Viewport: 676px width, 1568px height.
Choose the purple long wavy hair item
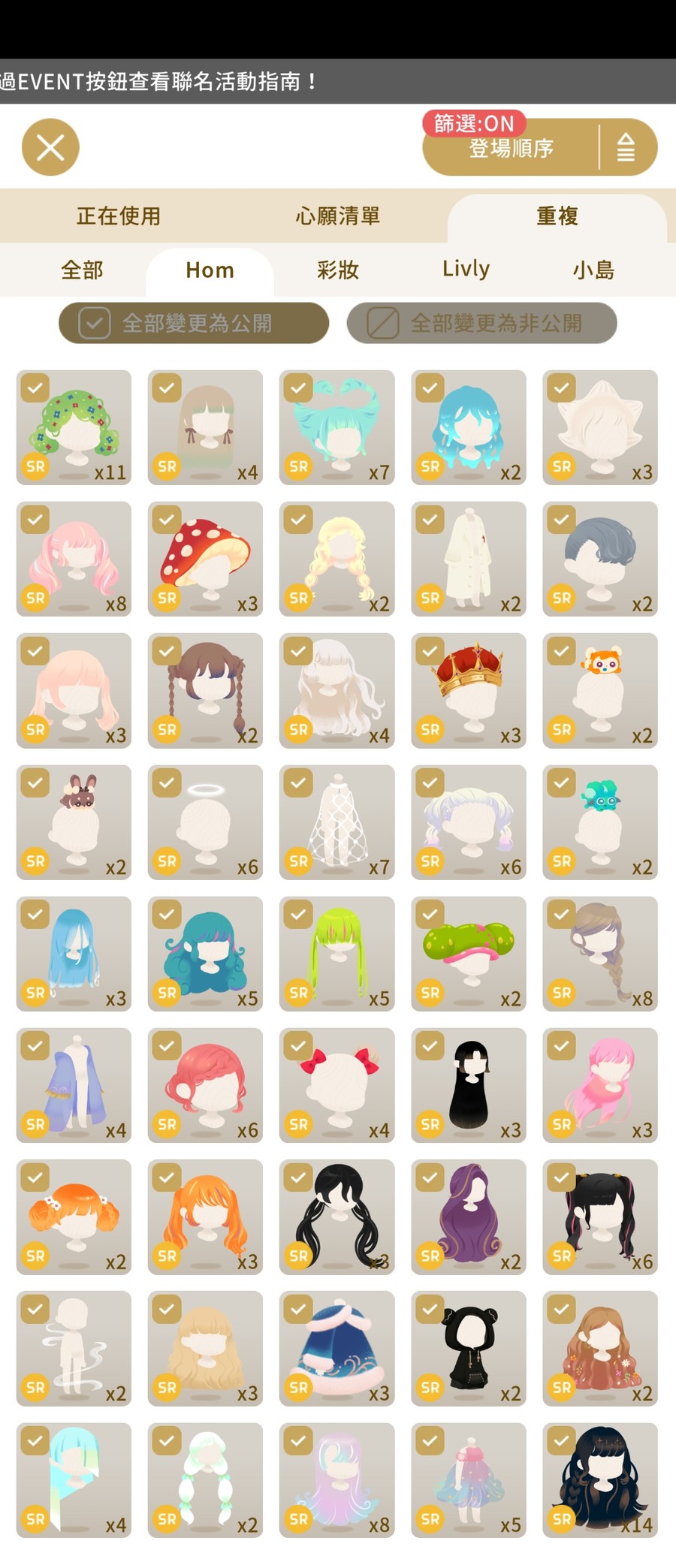pyautogui.click(x=469, y=1217)
